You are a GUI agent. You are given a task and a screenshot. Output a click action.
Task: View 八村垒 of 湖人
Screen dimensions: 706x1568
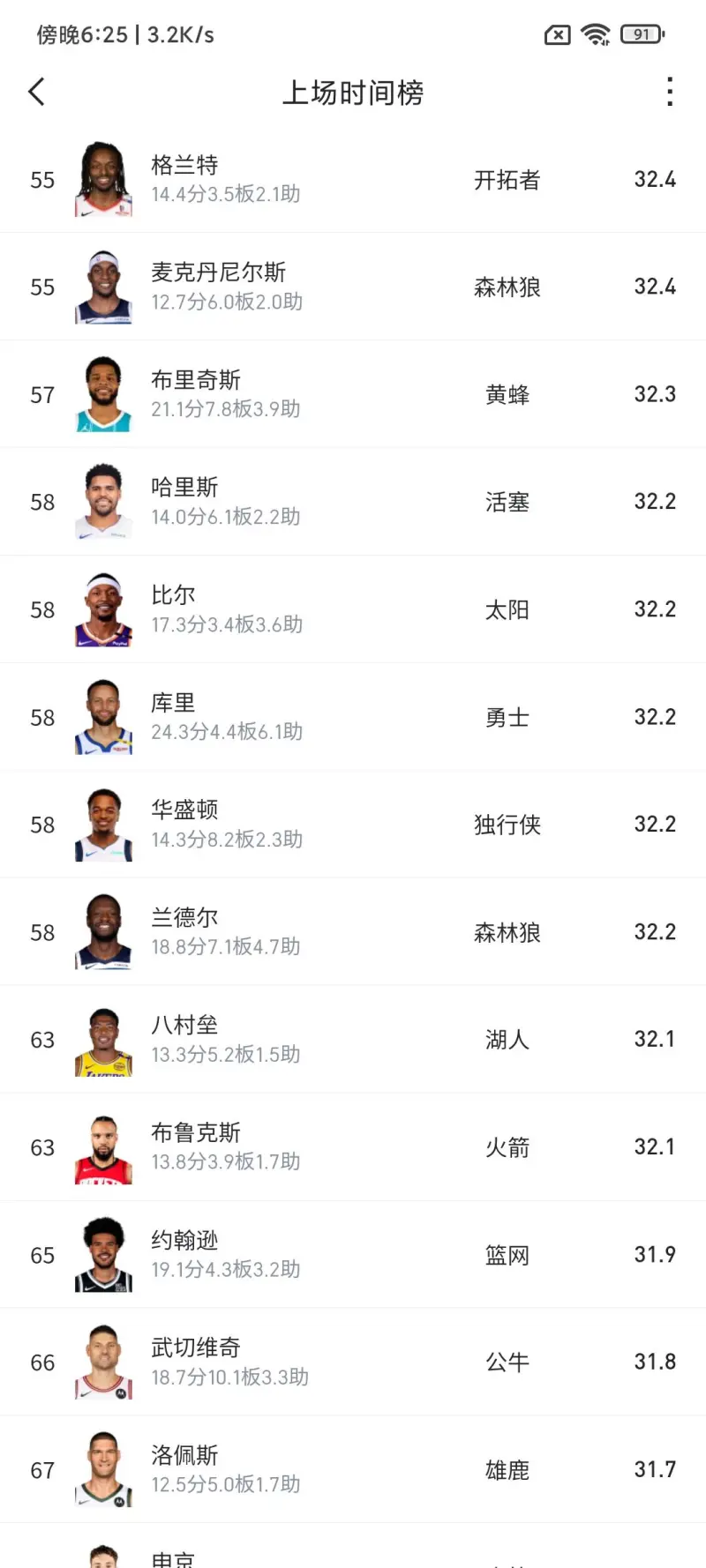point(353,1041)
